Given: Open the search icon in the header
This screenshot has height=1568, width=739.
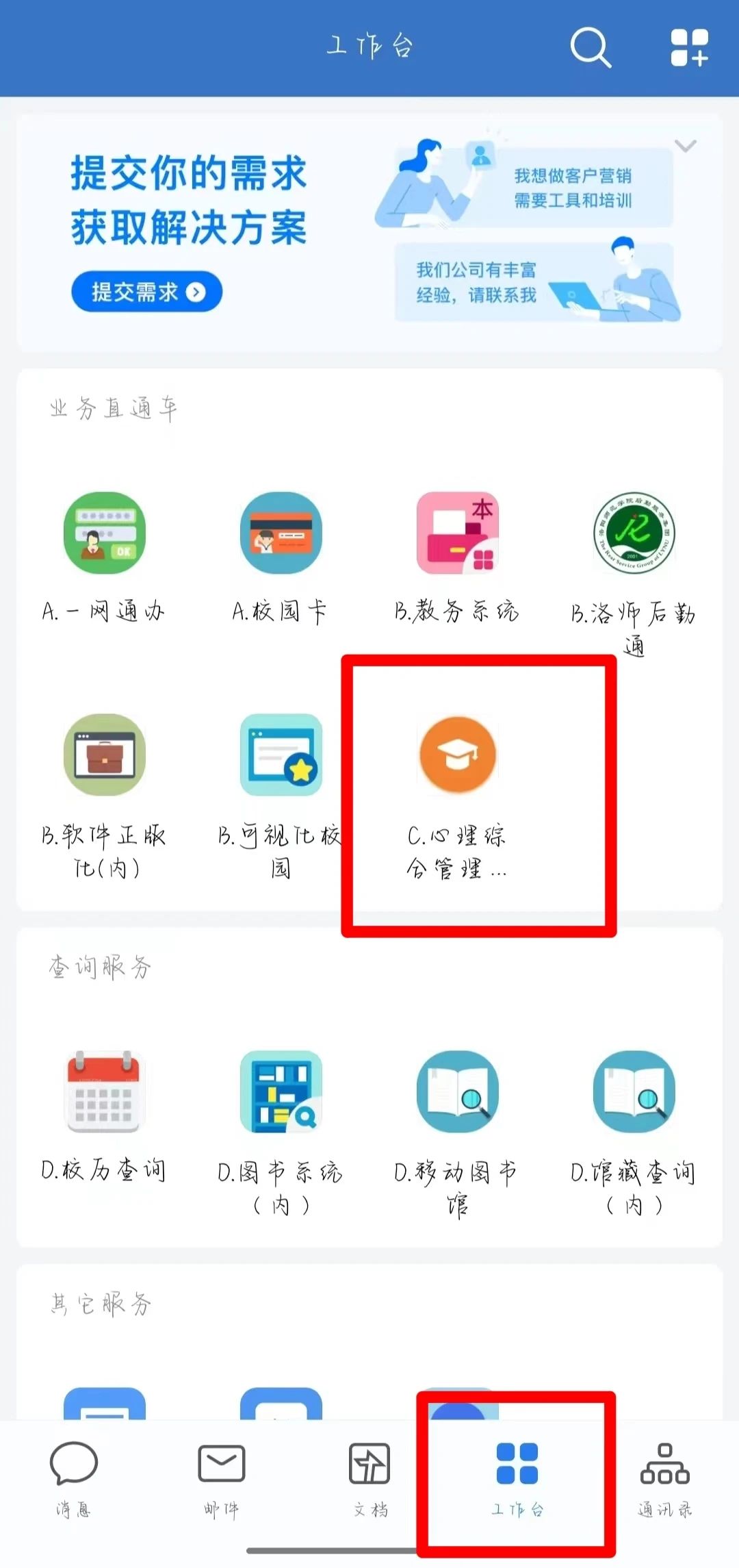Looking at the screenshot, I should (590, 47).
